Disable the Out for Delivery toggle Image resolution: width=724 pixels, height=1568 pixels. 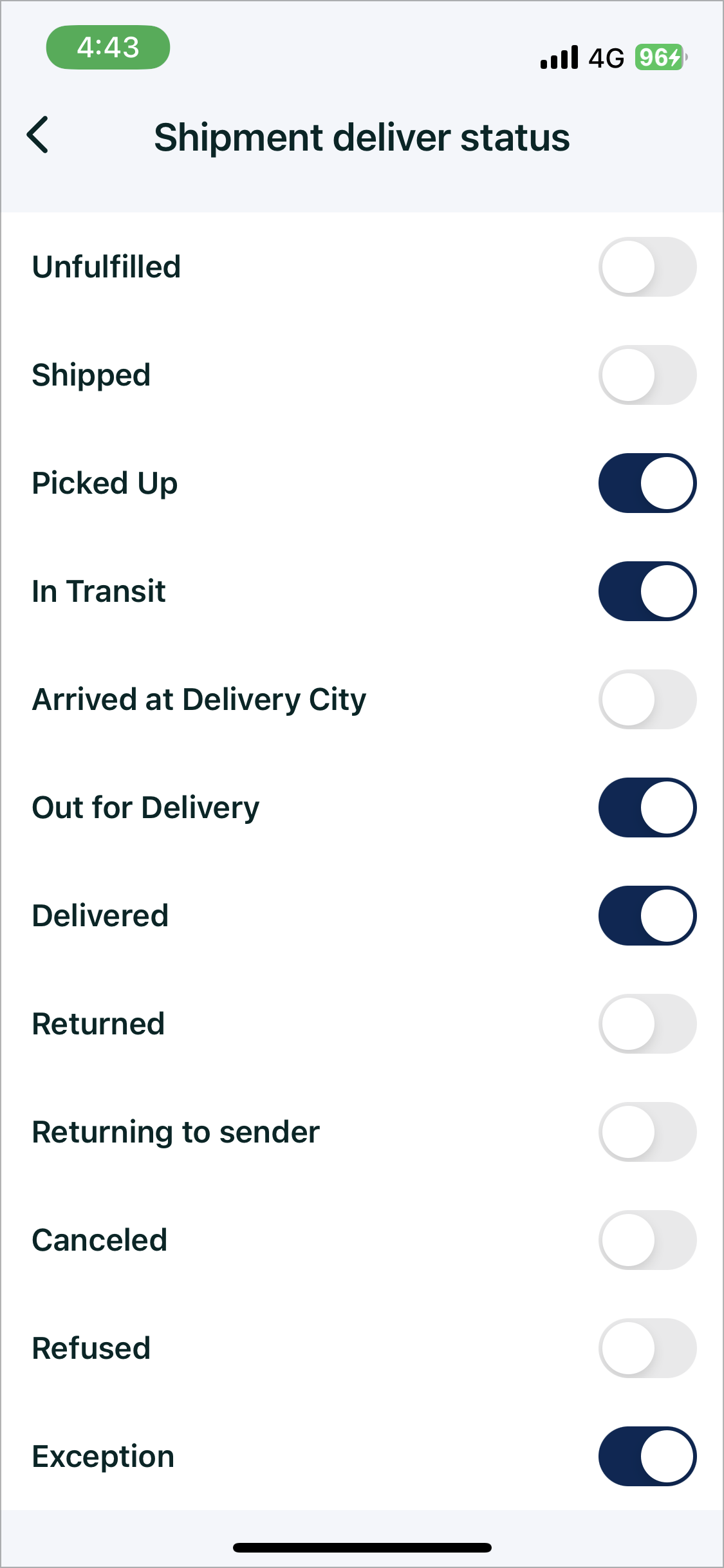point(647,807)
